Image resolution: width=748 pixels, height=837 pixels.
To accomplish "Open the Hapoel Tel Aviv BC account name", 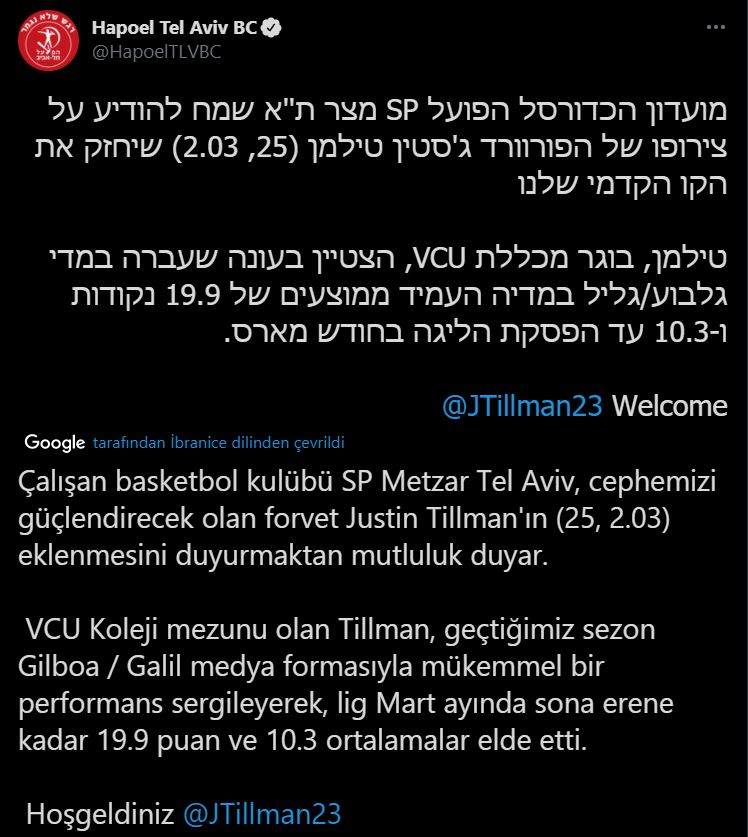I will coord(173,28).
